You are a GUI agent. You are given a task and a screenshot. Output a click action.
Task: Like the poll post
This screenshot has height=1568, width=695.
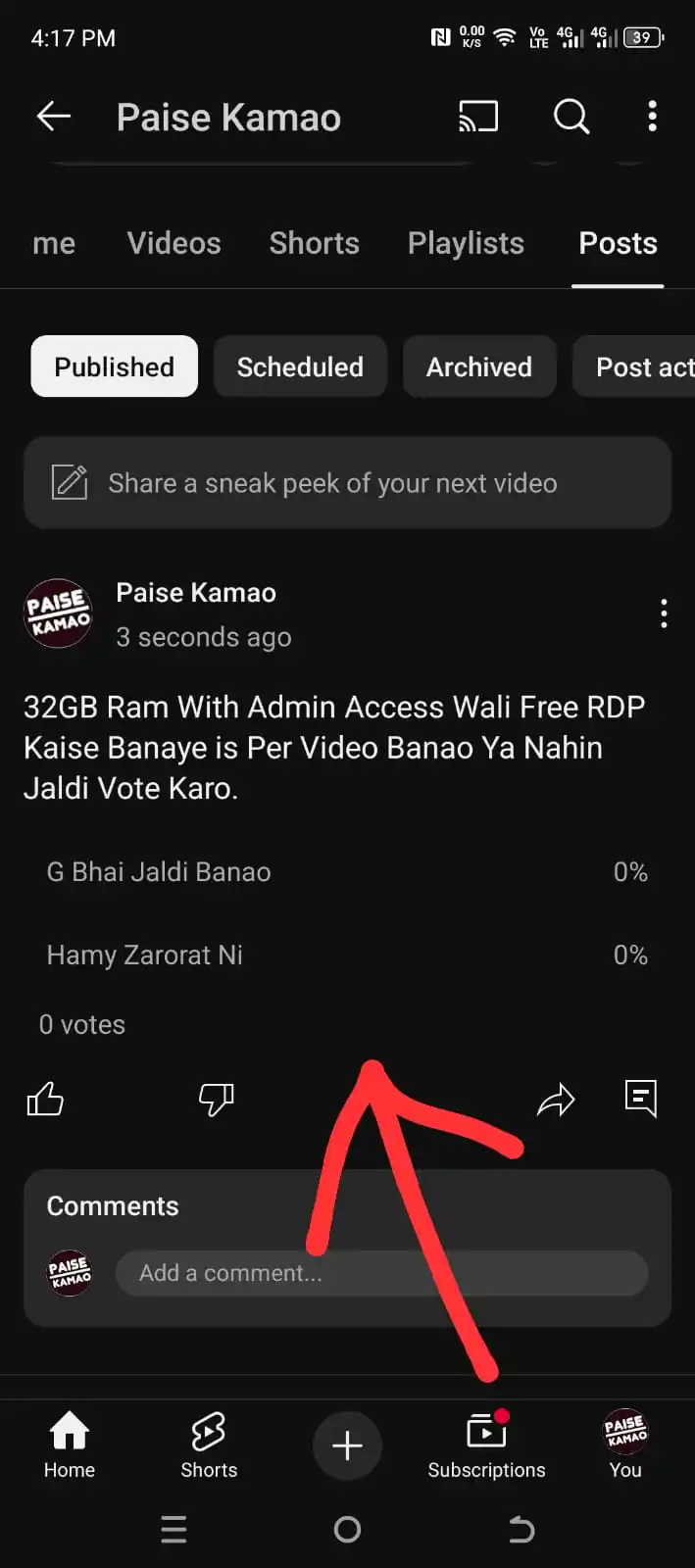[x=45, y=1100]
